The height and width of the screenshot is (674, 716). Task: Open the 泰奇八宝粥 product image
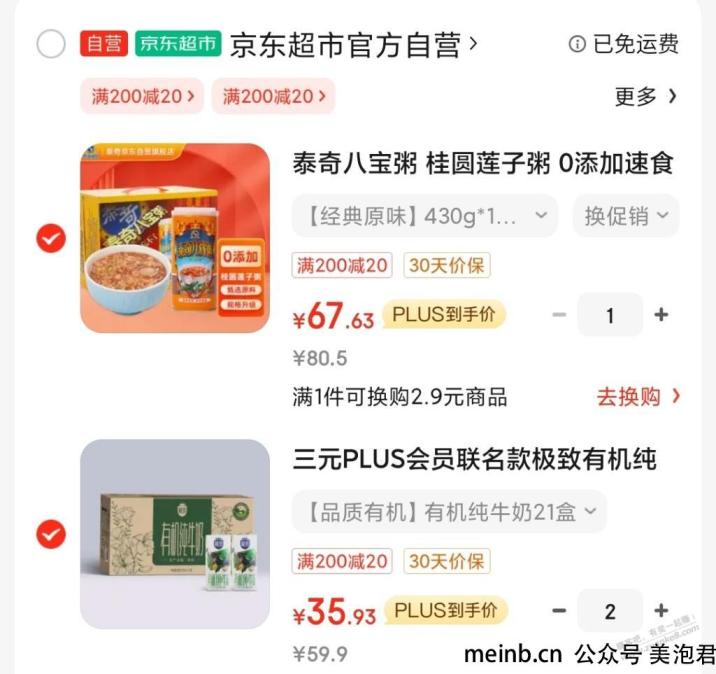tap(175, 238)
